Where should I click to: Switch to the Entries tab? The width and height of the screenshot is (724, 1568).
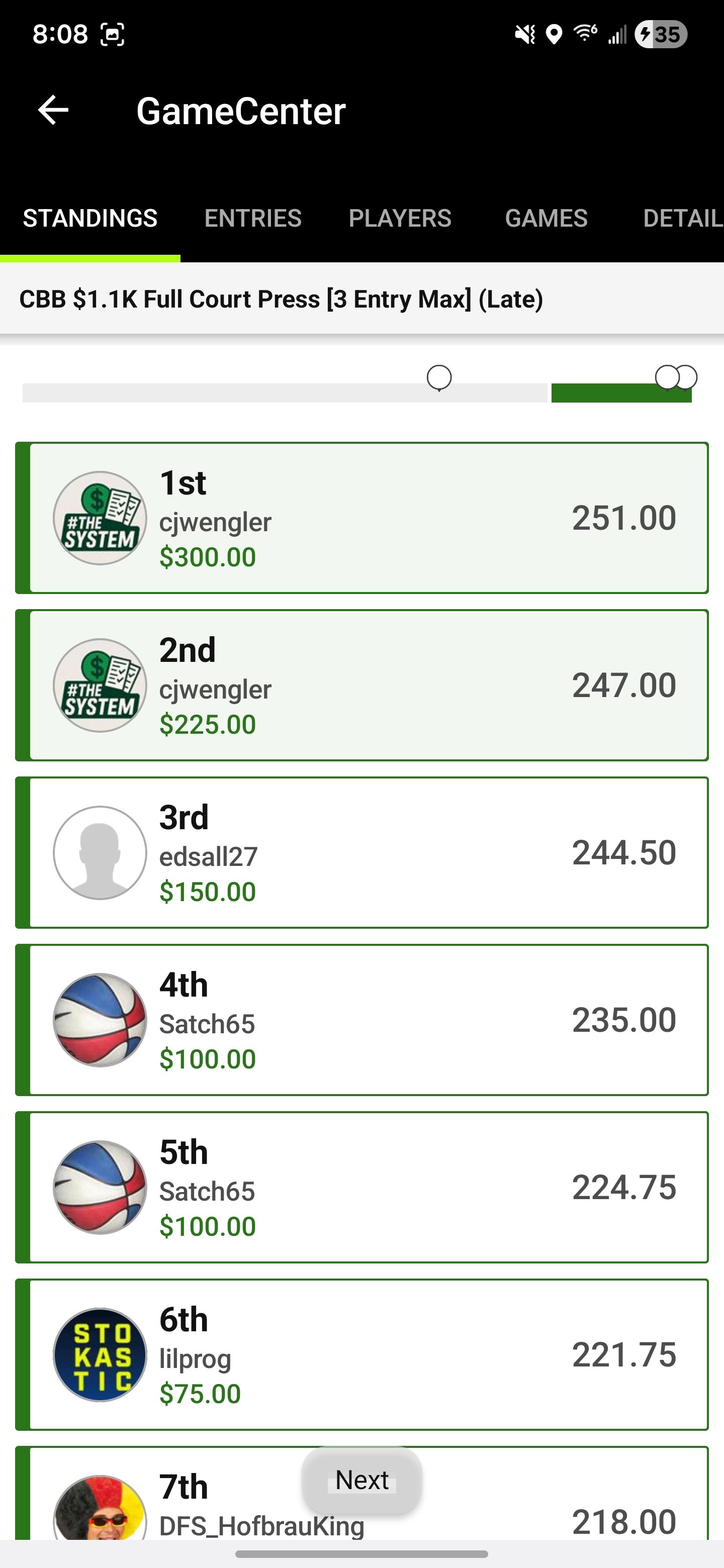(x=253, y=218)
